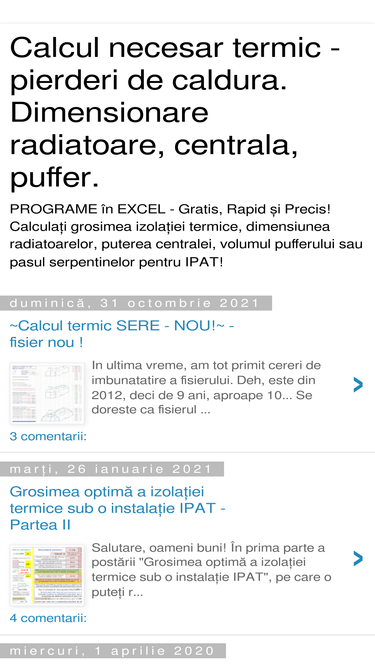
Task: Open the post Grosimea optimă a izolației termice
Action: 117,508
